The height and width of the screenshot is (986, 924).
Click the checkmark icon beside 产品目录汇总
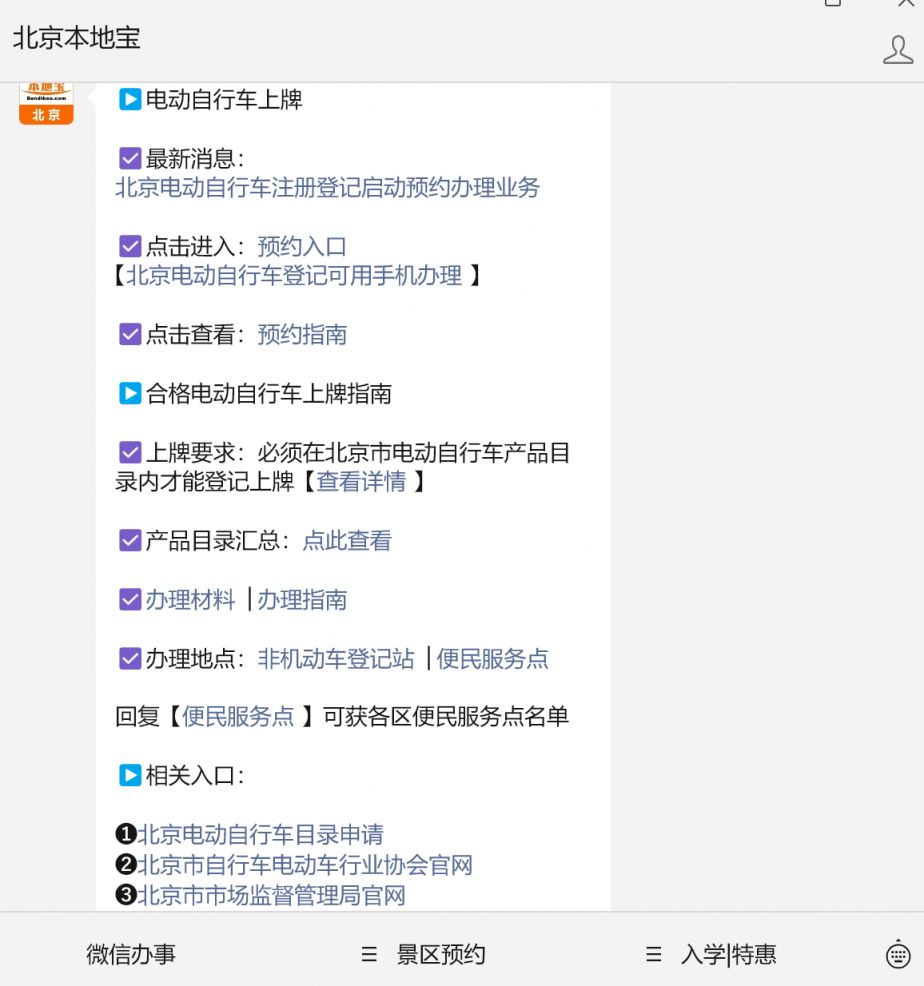coord(129,540)
